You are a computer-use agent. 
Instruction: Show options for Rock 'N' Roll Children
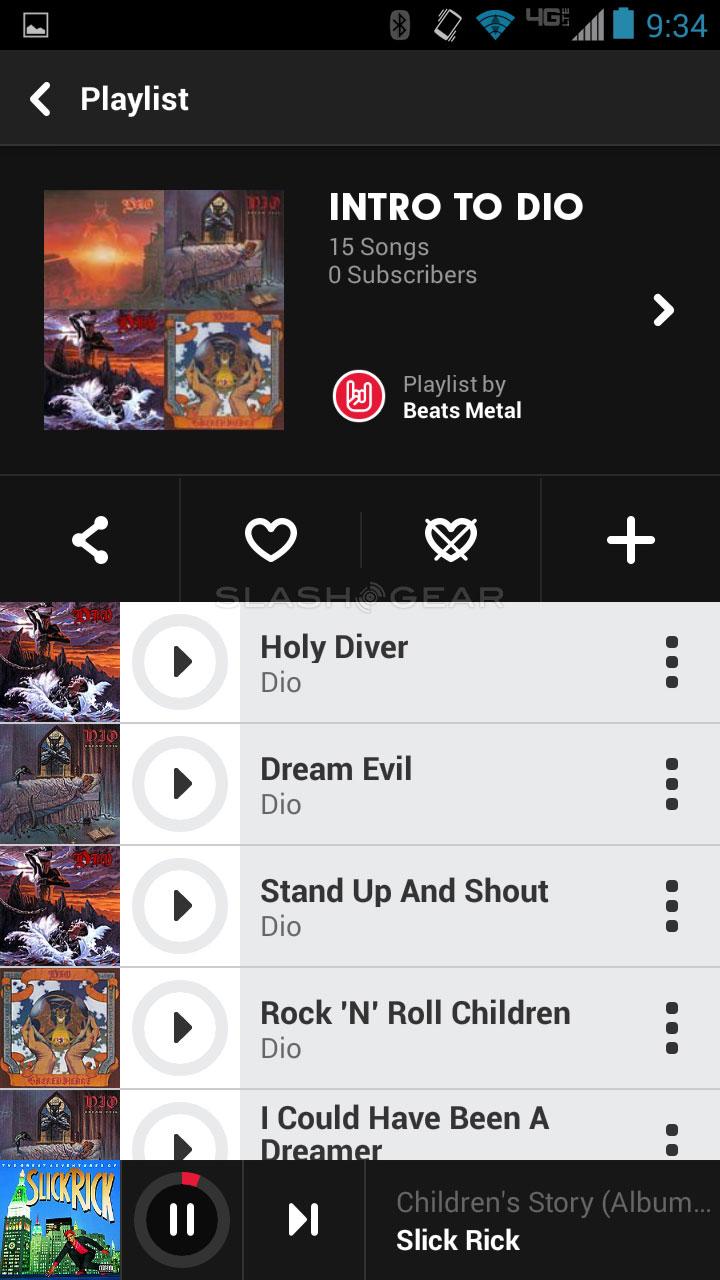tap(672, 1028)
